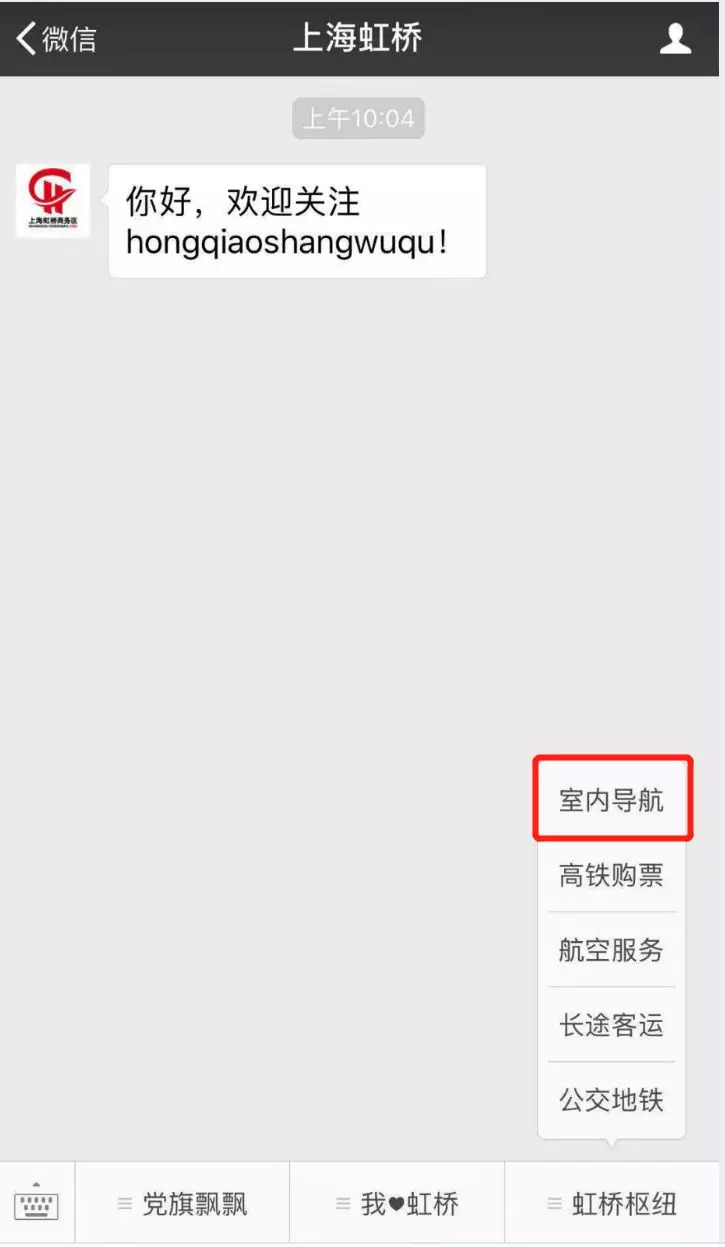Open 高铁购票 menu item
The image size is (725, 1247).
pos(611,876)
